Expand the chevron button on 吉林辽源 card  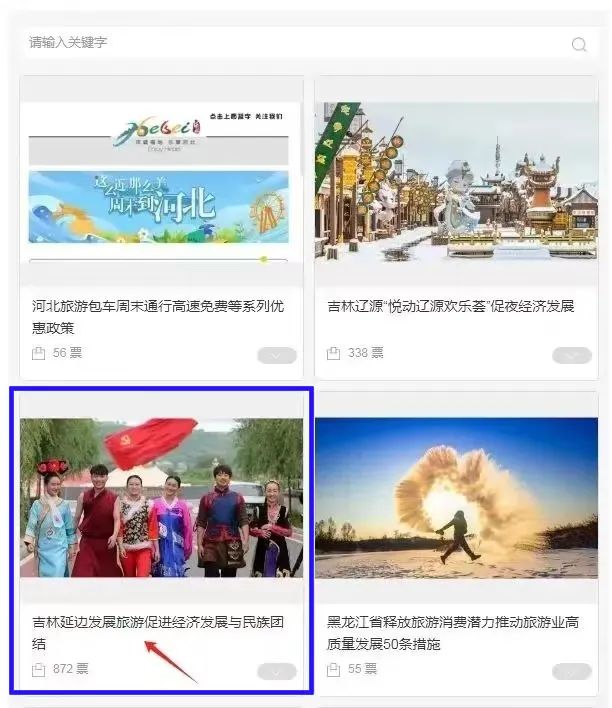click(572, 355)
